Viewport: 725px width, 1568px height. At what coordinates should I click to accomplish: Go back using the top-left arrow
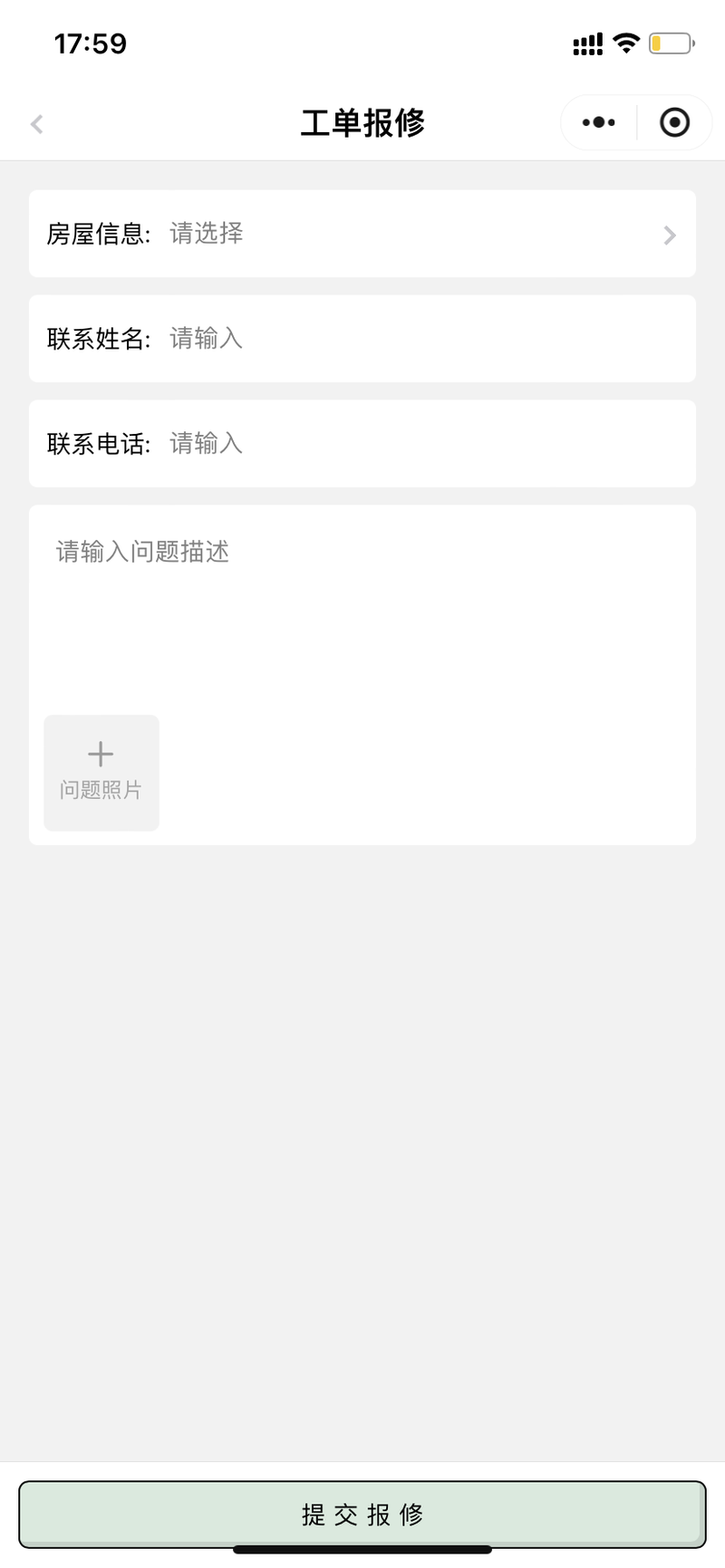point(37,124)
